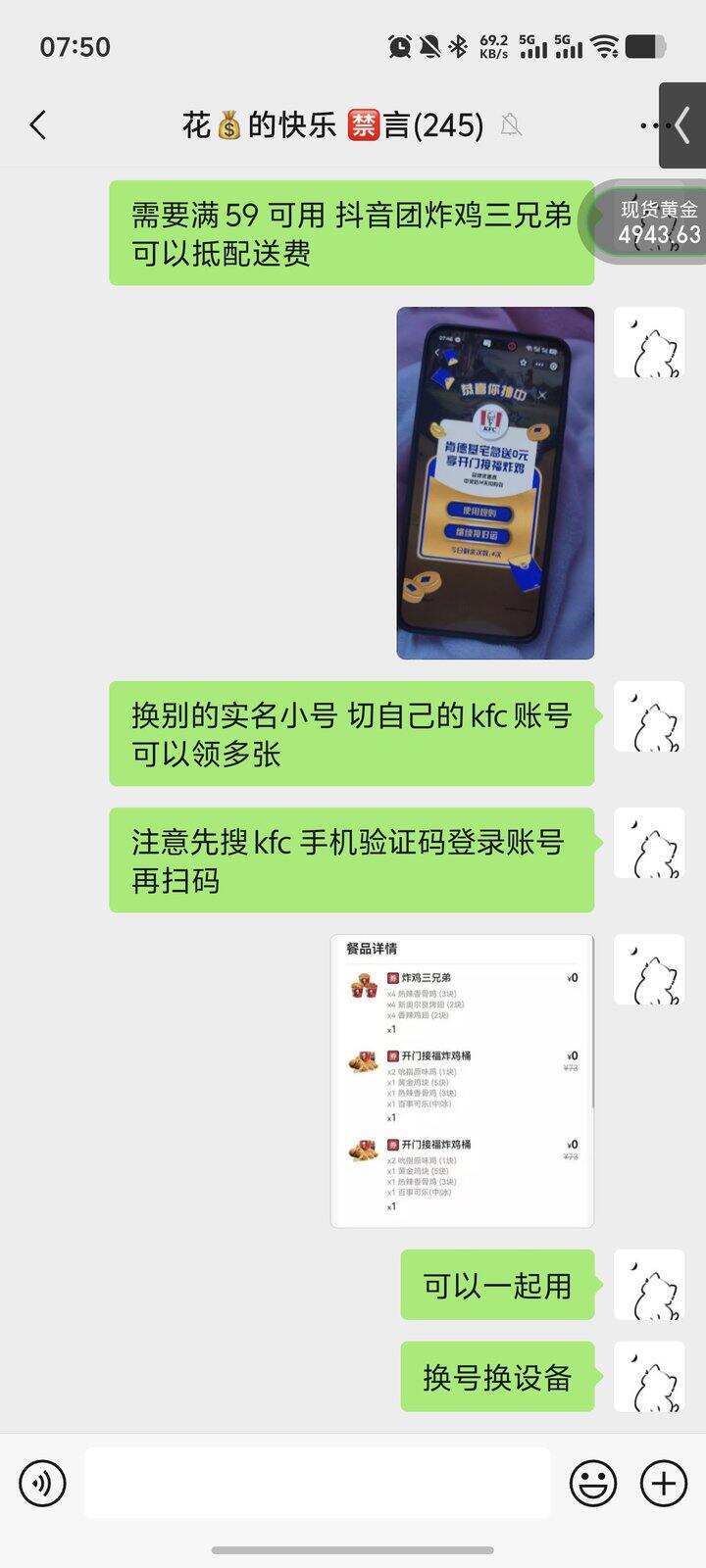
Task: Open the 餐品详情 order screenshot image
Action: pos(462,1081)
